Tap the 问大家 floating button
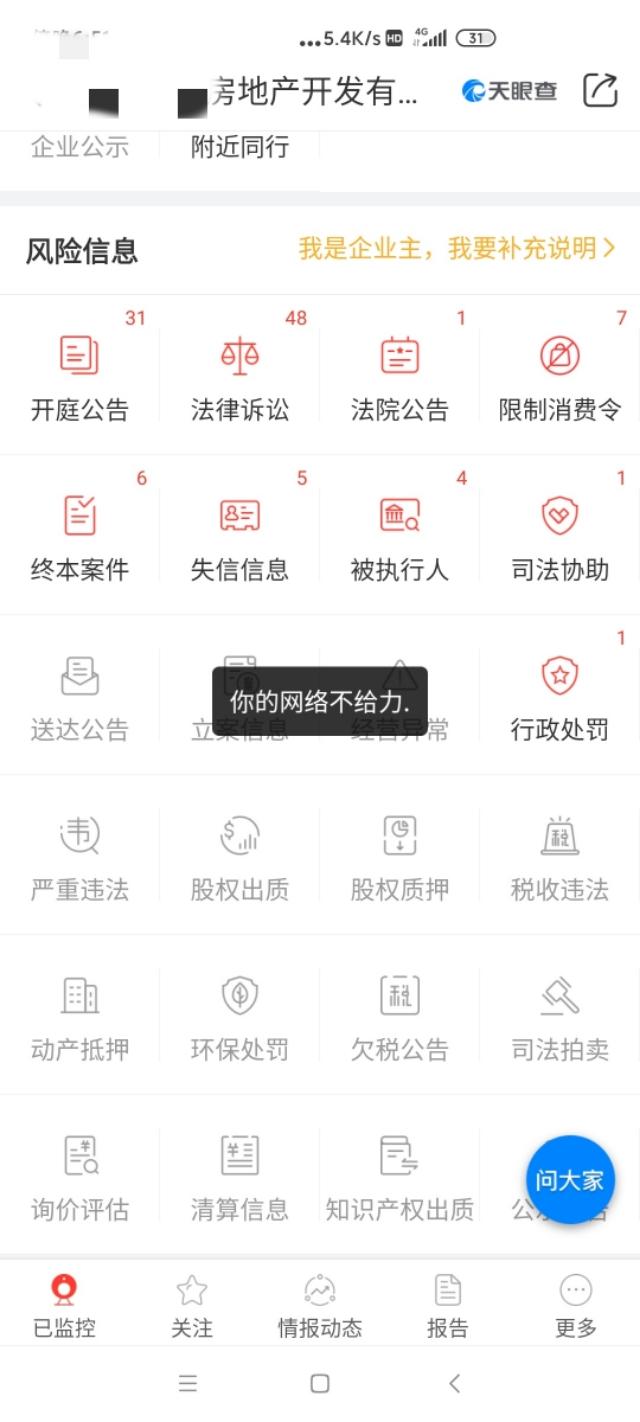The width and height of the screenshot is (640, 1422). pos(570,1180)
